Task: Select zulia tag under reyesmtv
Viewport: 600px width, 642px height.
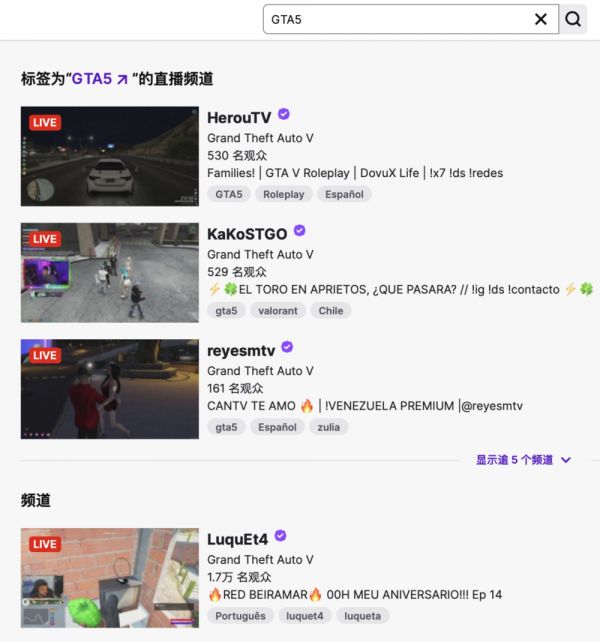Action: pyautogui.click(x=329, y=427)
